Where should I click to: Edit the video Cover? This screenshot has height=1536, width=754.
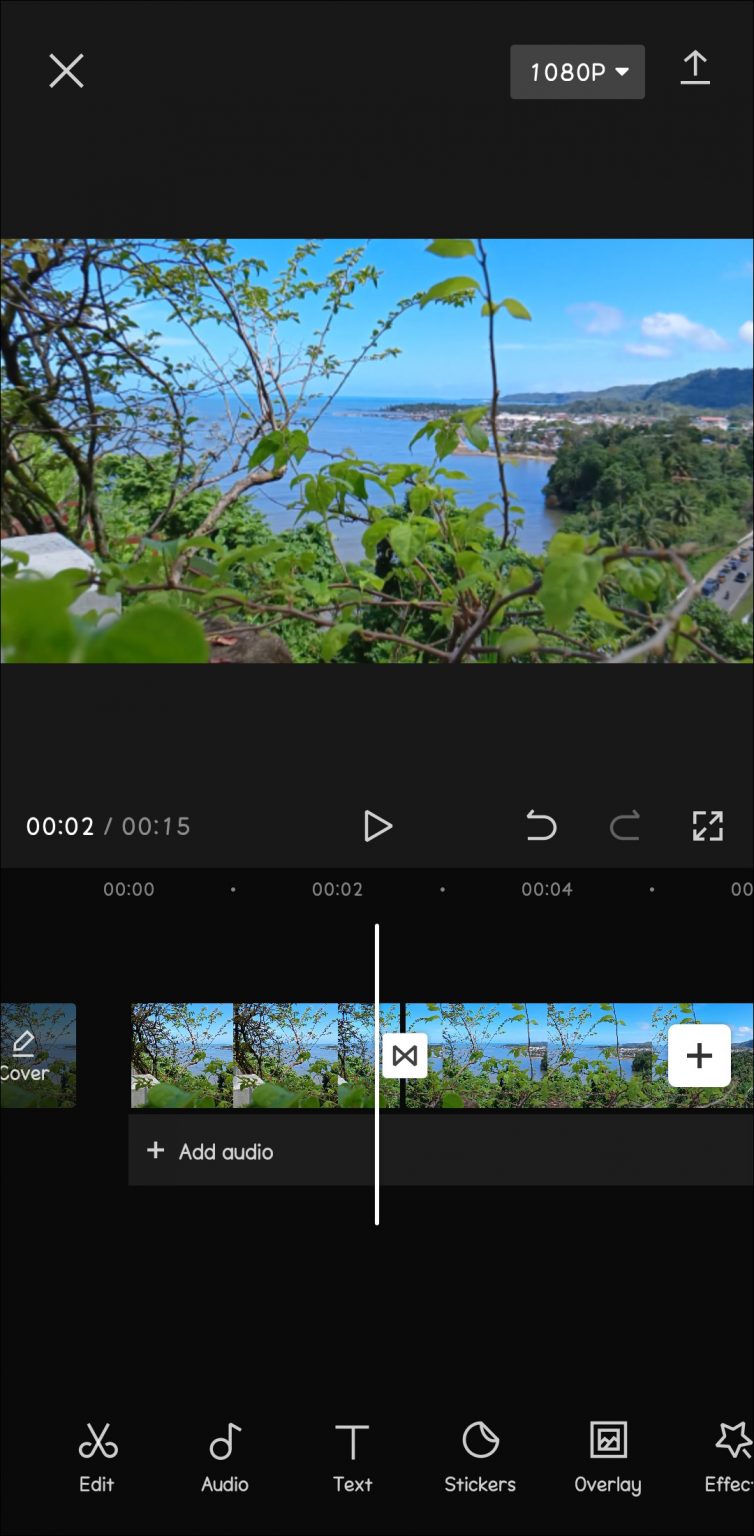click(x=30, y=1055)
